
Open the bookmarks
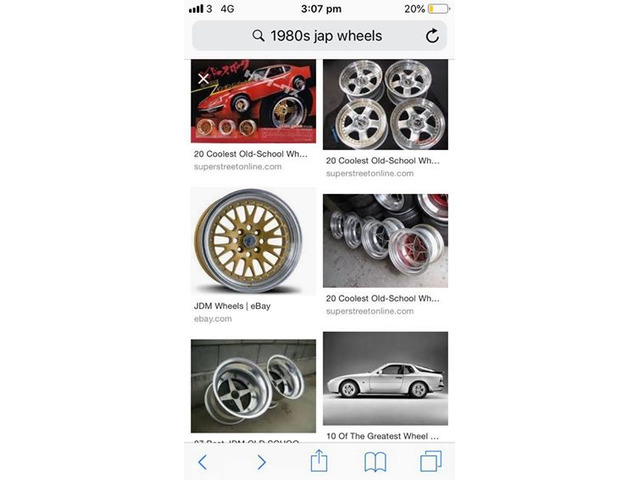tap(375, 462)
